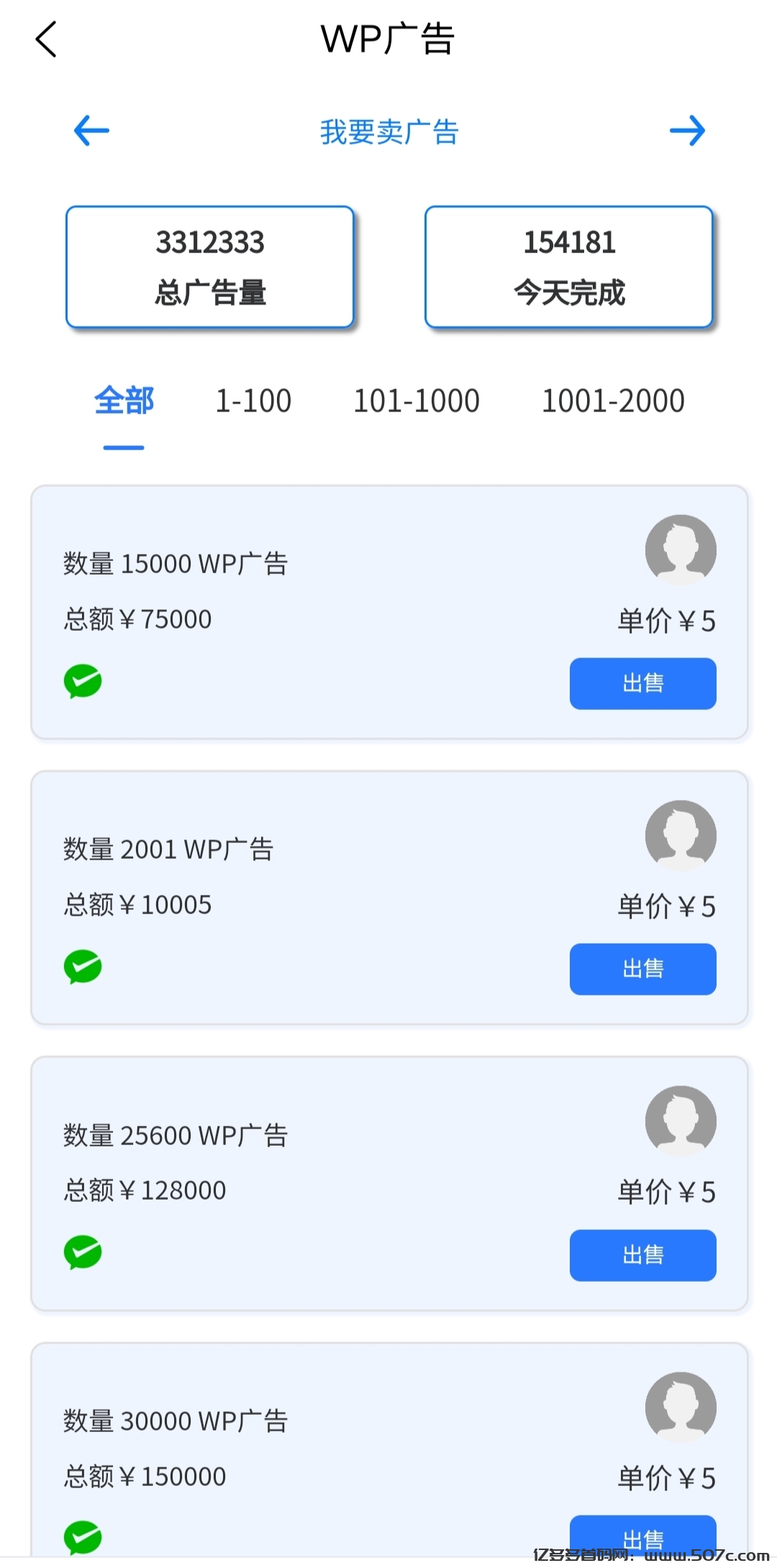The width and height of the screenshot is (777, 1568).
Task: Tap the 总广告量 statistics card
Action: click(x=209, y=267)
